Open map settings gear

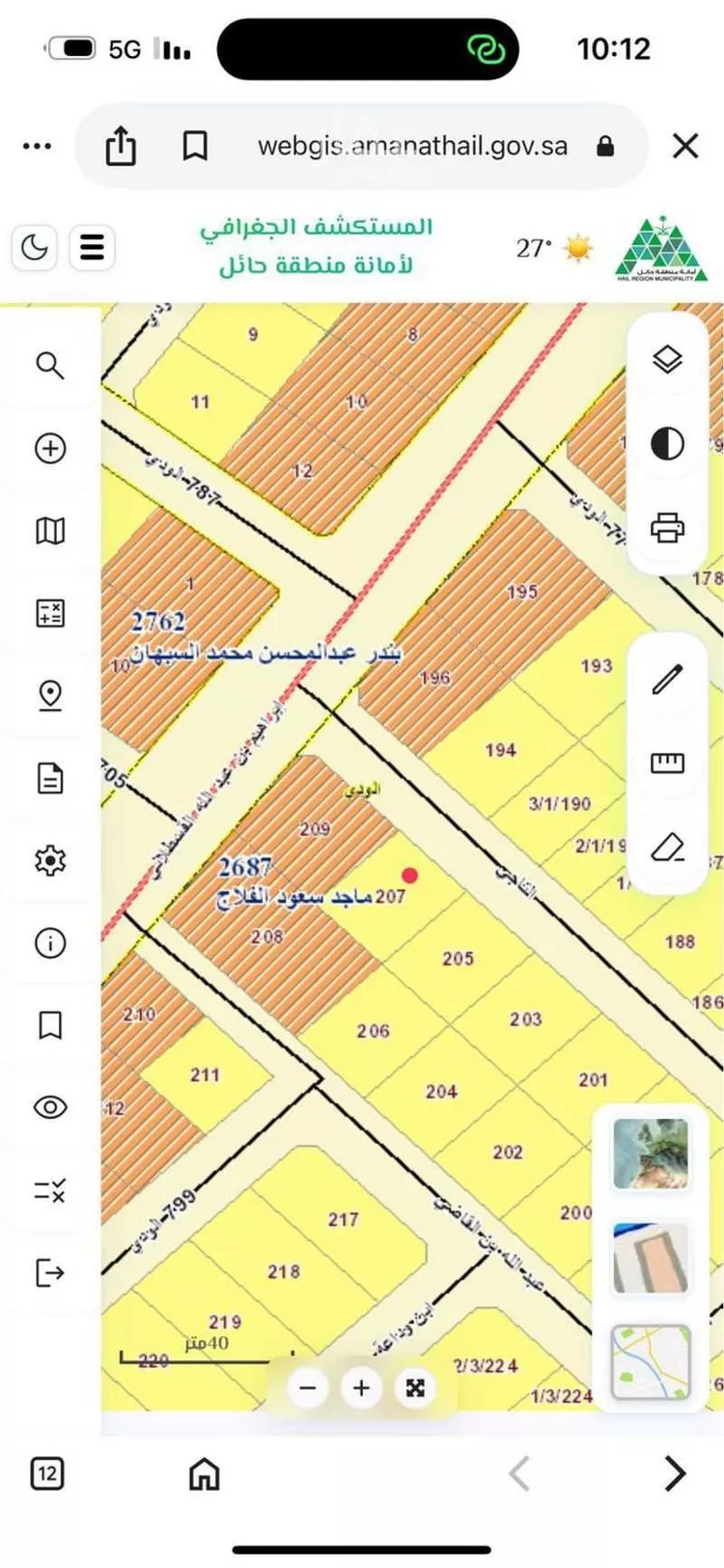pyautogui.click(x=50, y=859)
